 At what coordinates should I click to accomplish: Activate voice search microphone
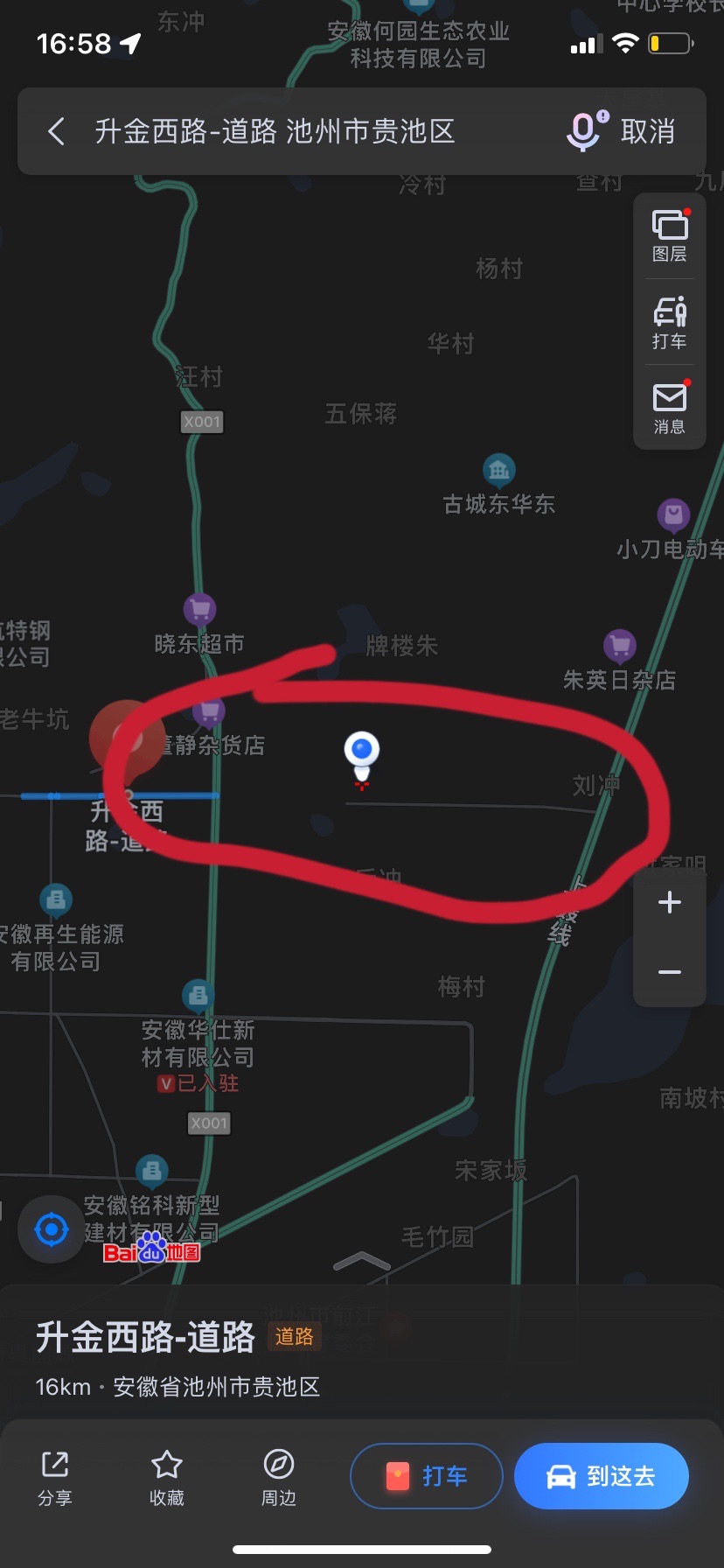pyautogui.click(x=584, y=131)
